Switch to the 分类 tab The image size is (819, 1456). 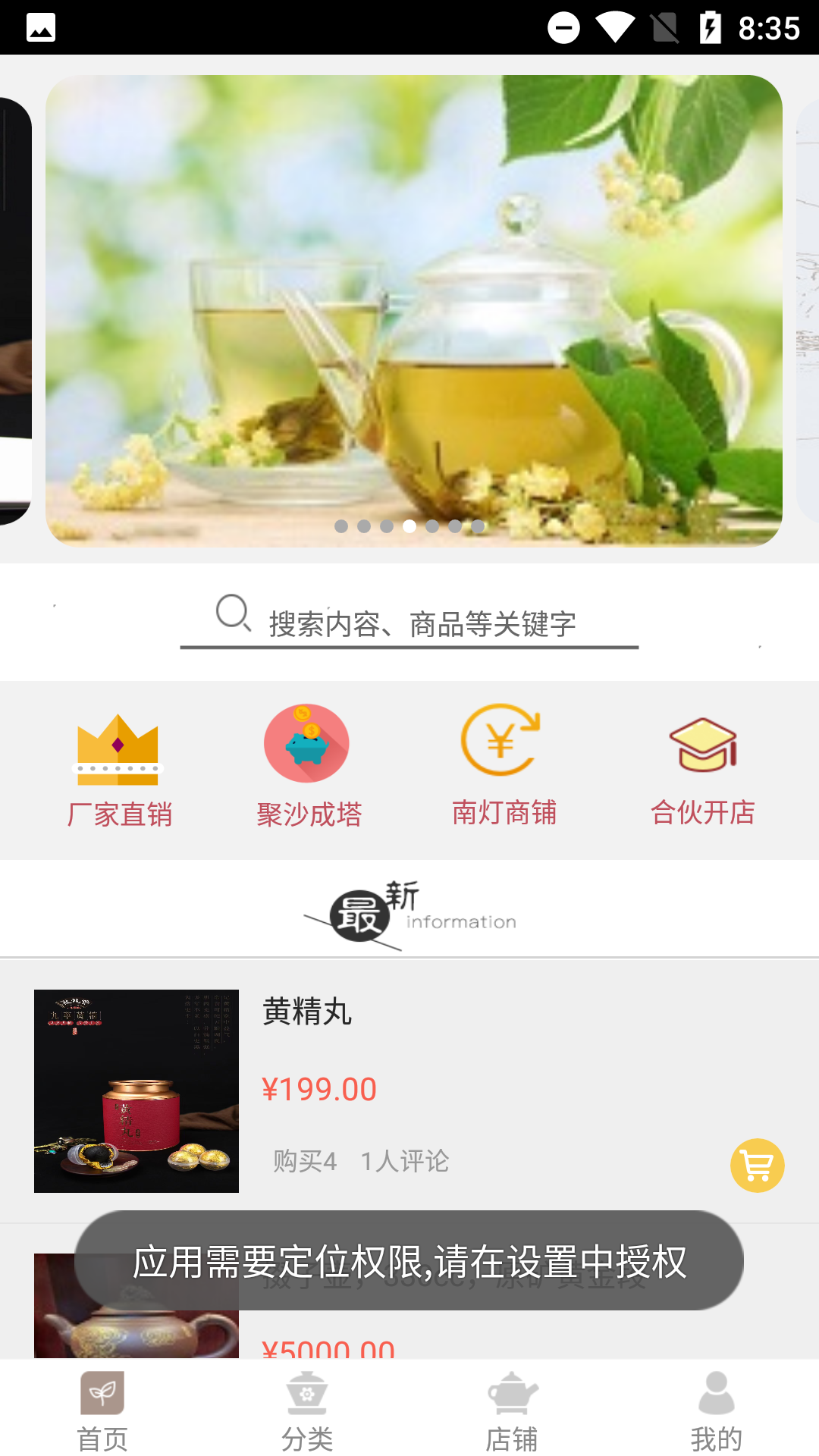tap(307, 1410)
